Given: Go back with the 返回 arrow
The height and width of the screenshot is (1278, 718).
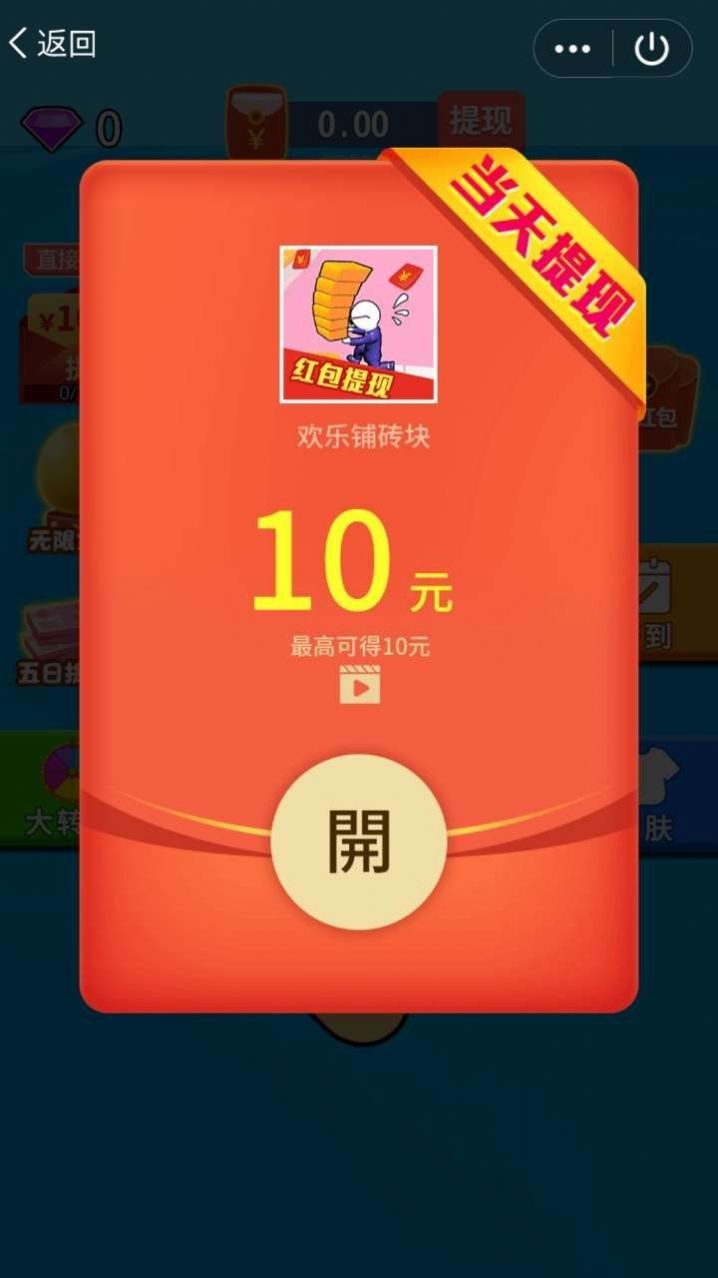Looking at the screenshot, I should click(x=52, y=44).
